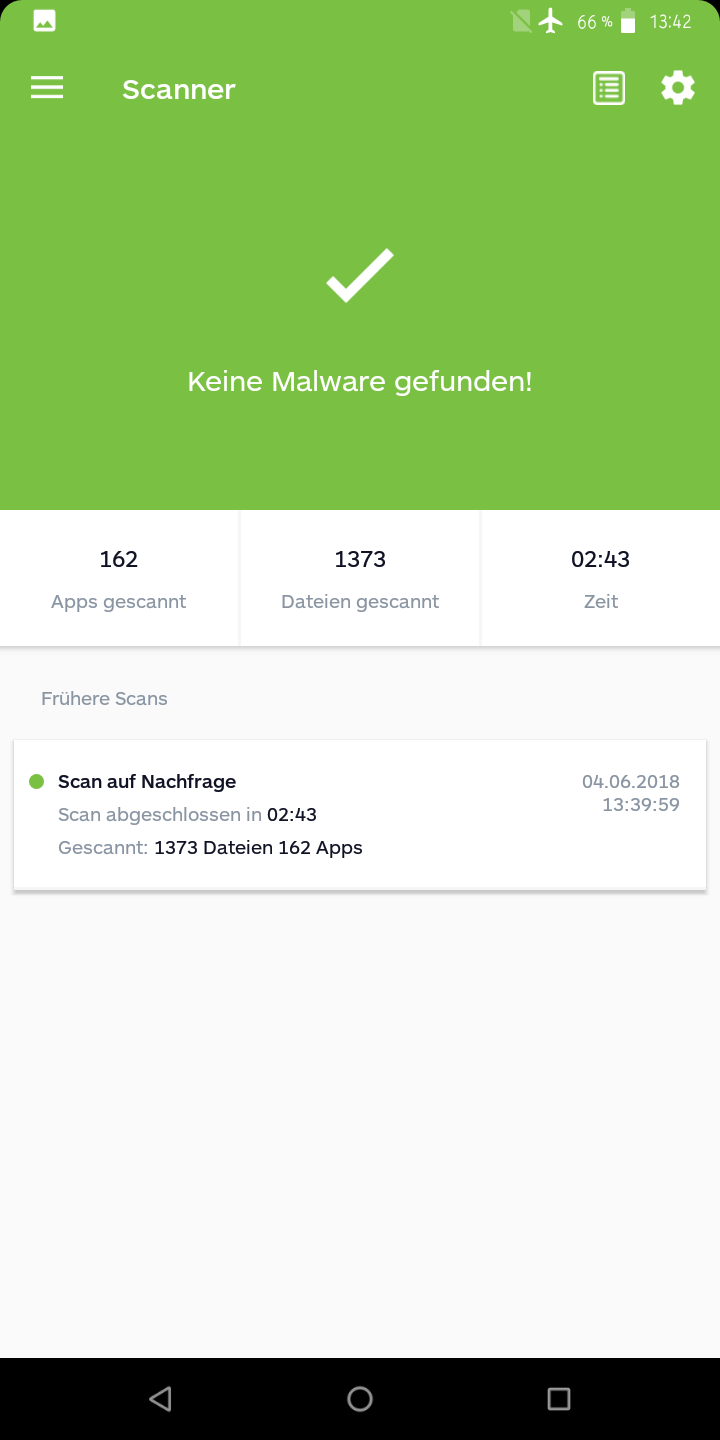Go to the home screen
Image resolution: width=720 pixels, height=1440 pixels.
coord(360,1398)
